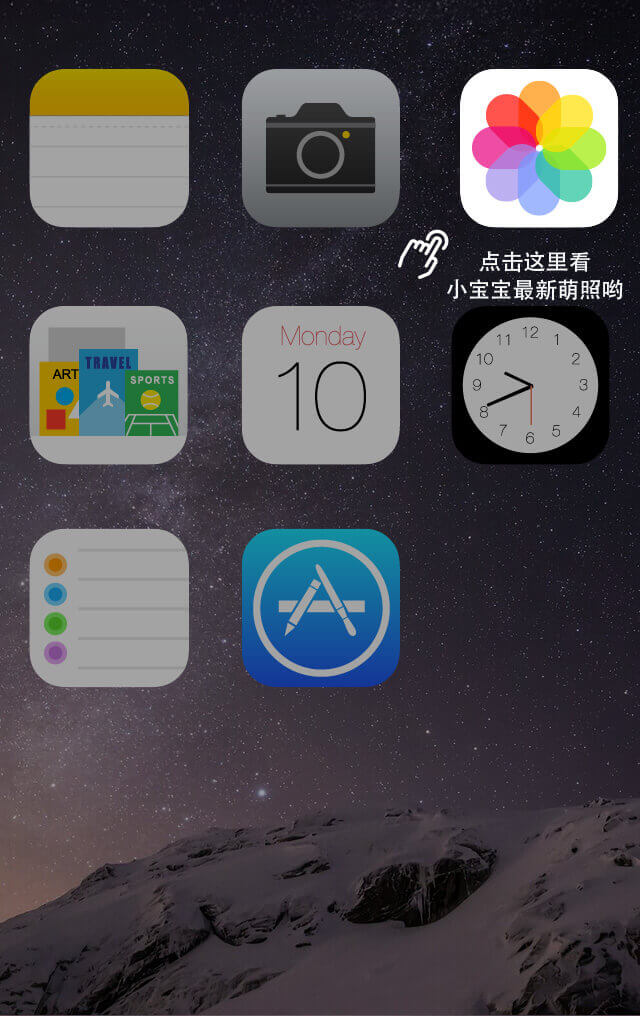Screen dimensions: 640x1016
Task: Open the Reminders app
Action: pyautogui.click(x=109, y=608)
